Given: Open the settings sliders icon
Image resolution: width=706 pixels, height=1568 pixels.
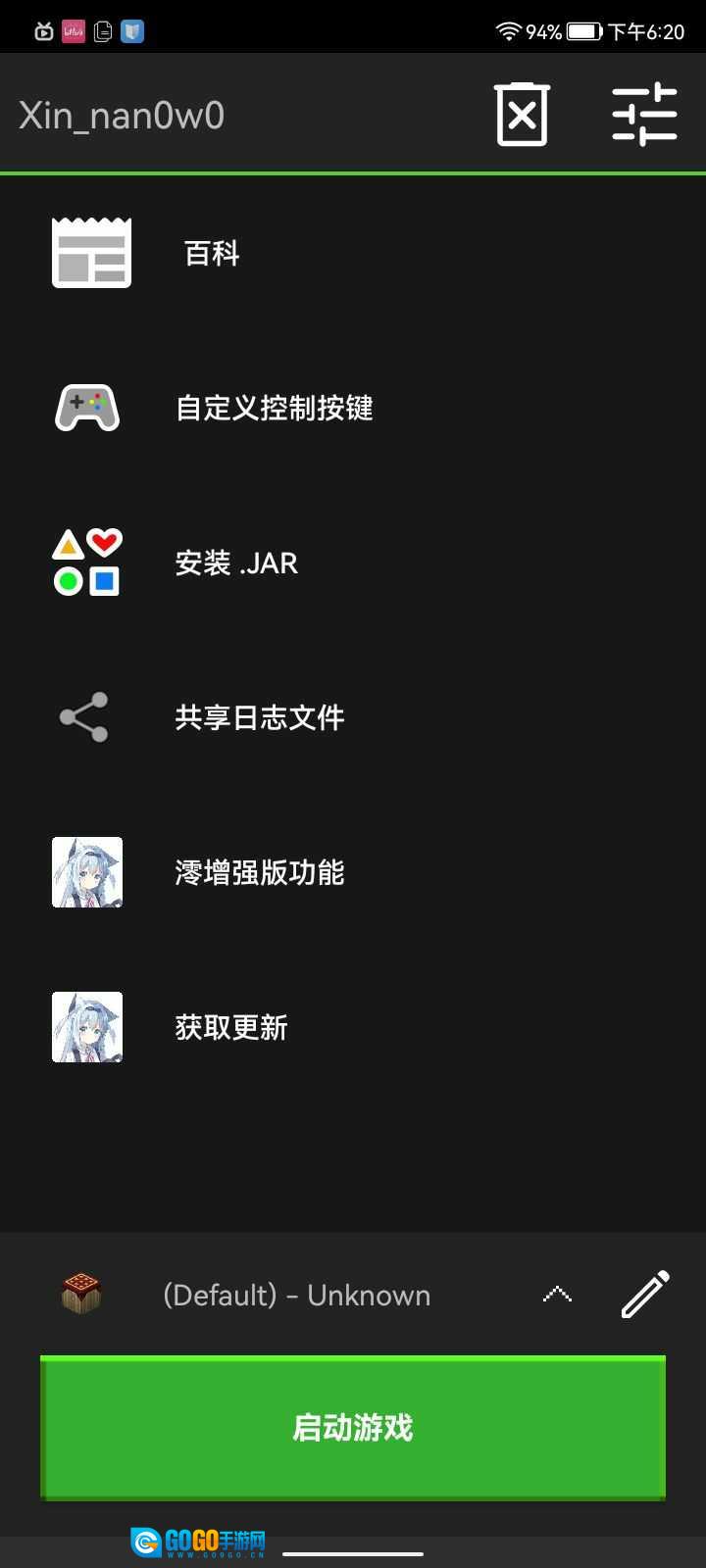Looking at the screenshot, I should pyautogui.click(x=644, y=116).
